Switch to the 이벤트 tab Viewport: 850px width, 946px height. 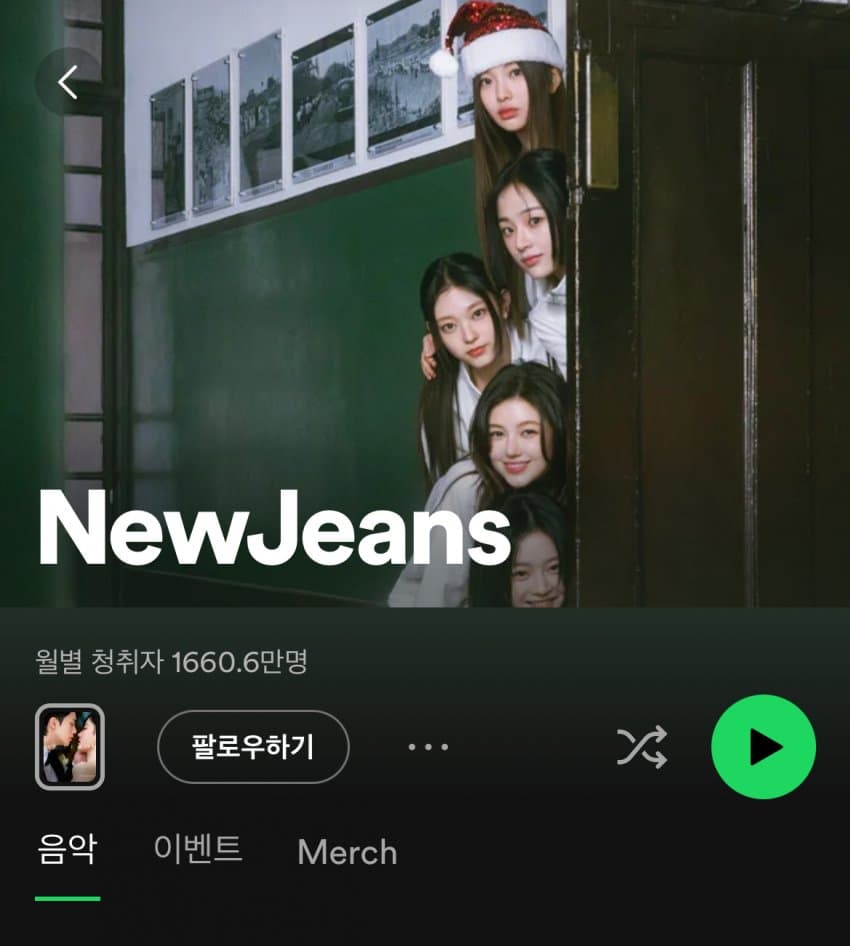(x=197, y=851)
